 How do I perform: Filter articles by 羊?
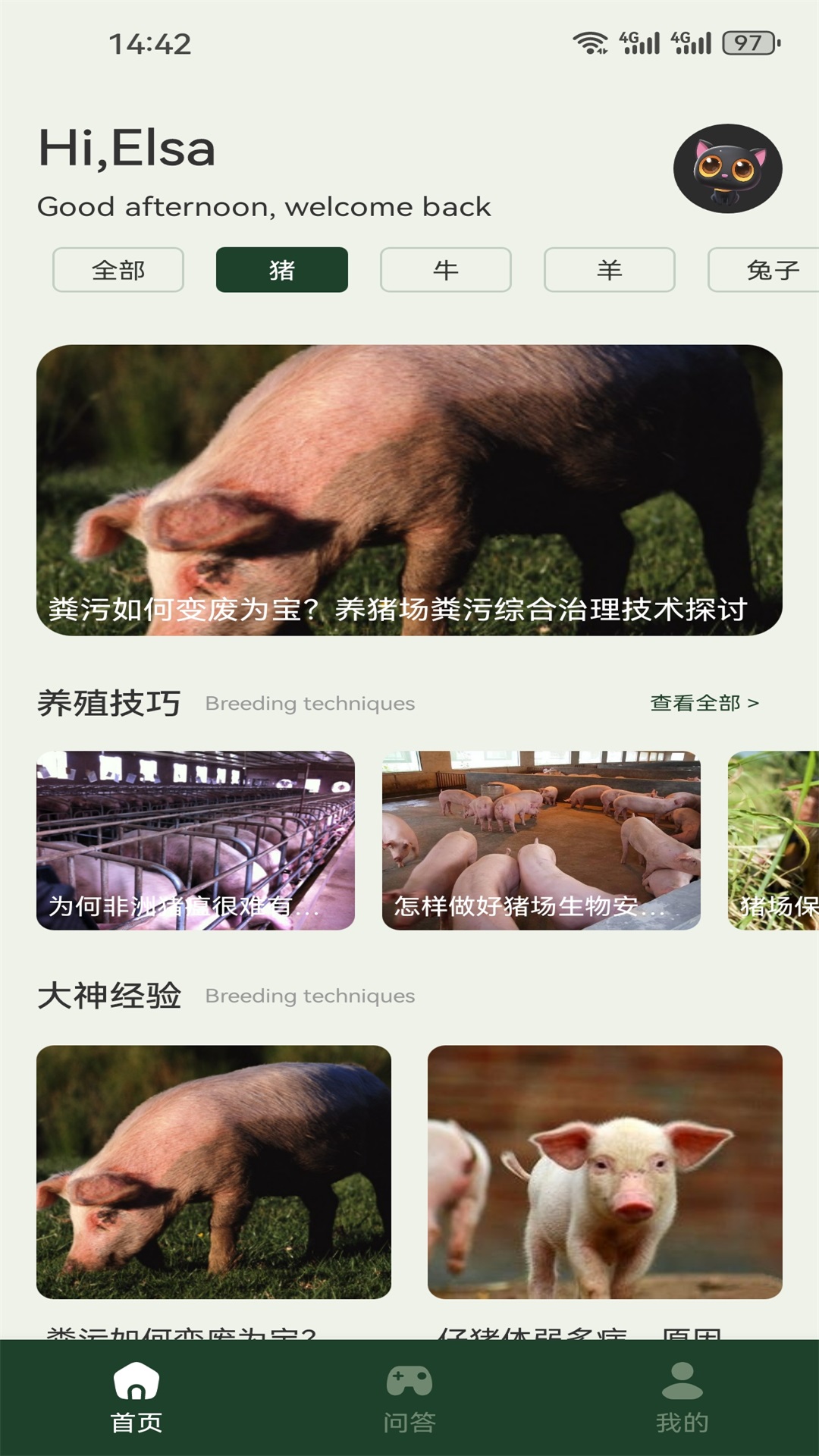[610, 270]
